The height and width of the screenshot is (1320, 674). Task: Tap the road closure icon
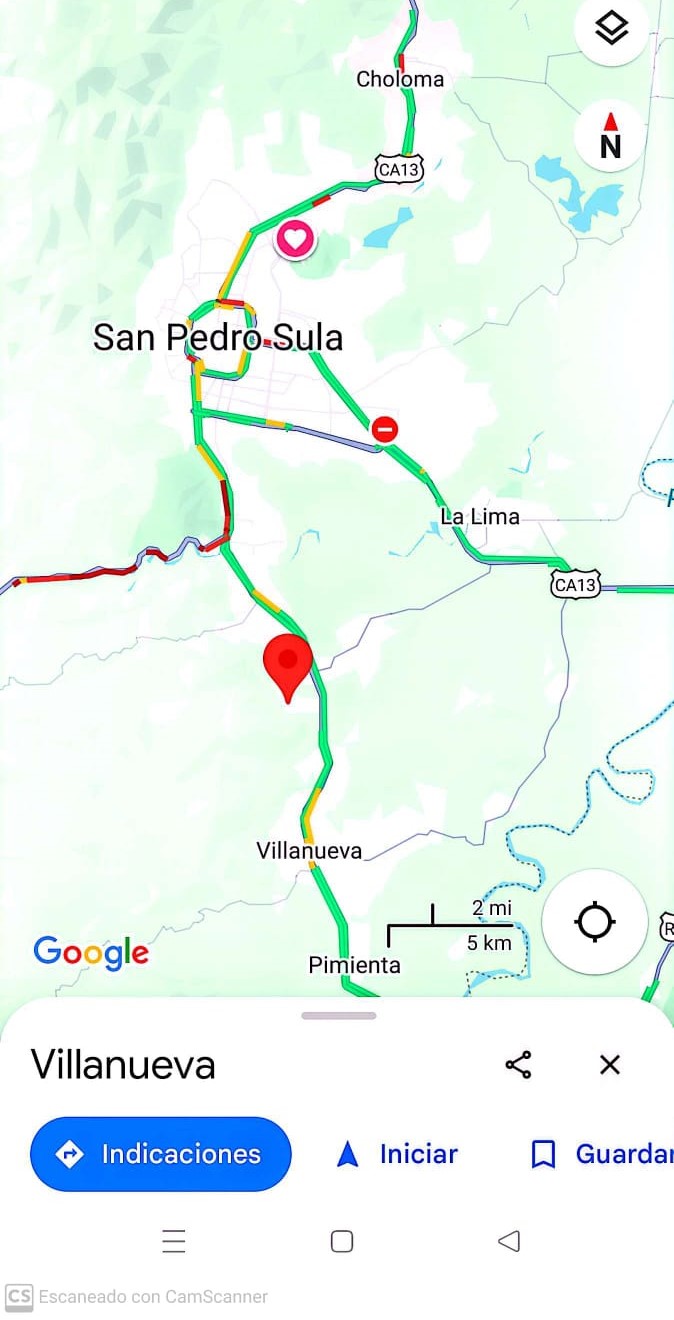pyautogui.click(x=384, y=429)
